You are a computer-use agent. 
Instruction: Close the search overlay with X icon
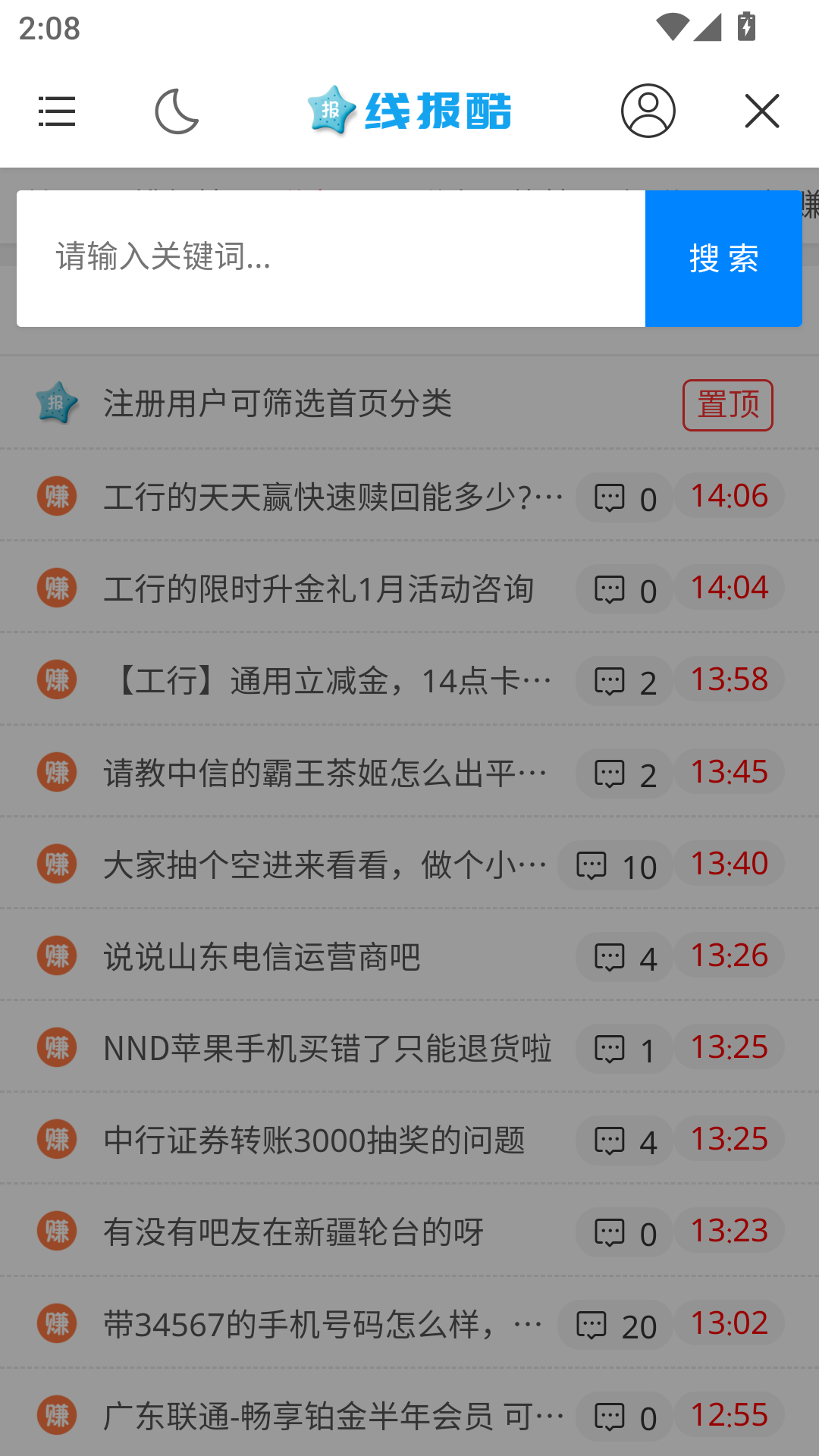[x=761, y=110]
